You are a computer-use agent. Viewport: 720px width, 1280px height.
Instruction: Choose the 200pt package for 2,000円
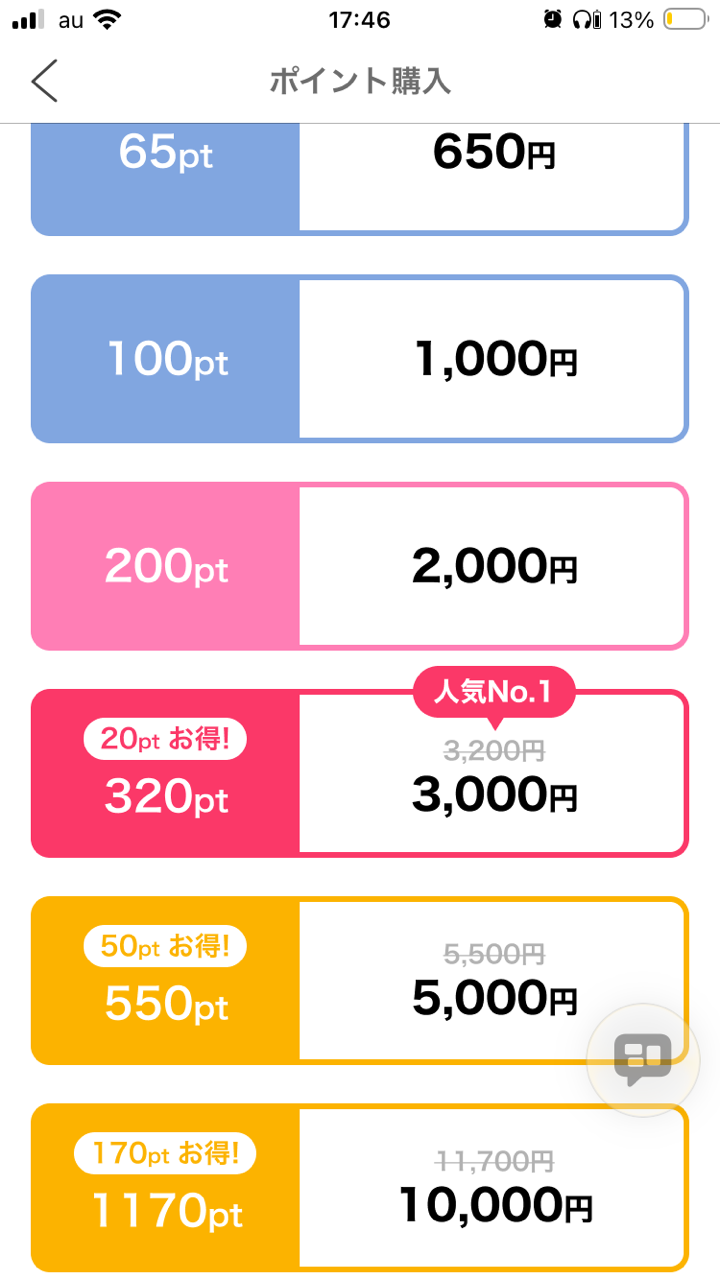pos(360,566)
